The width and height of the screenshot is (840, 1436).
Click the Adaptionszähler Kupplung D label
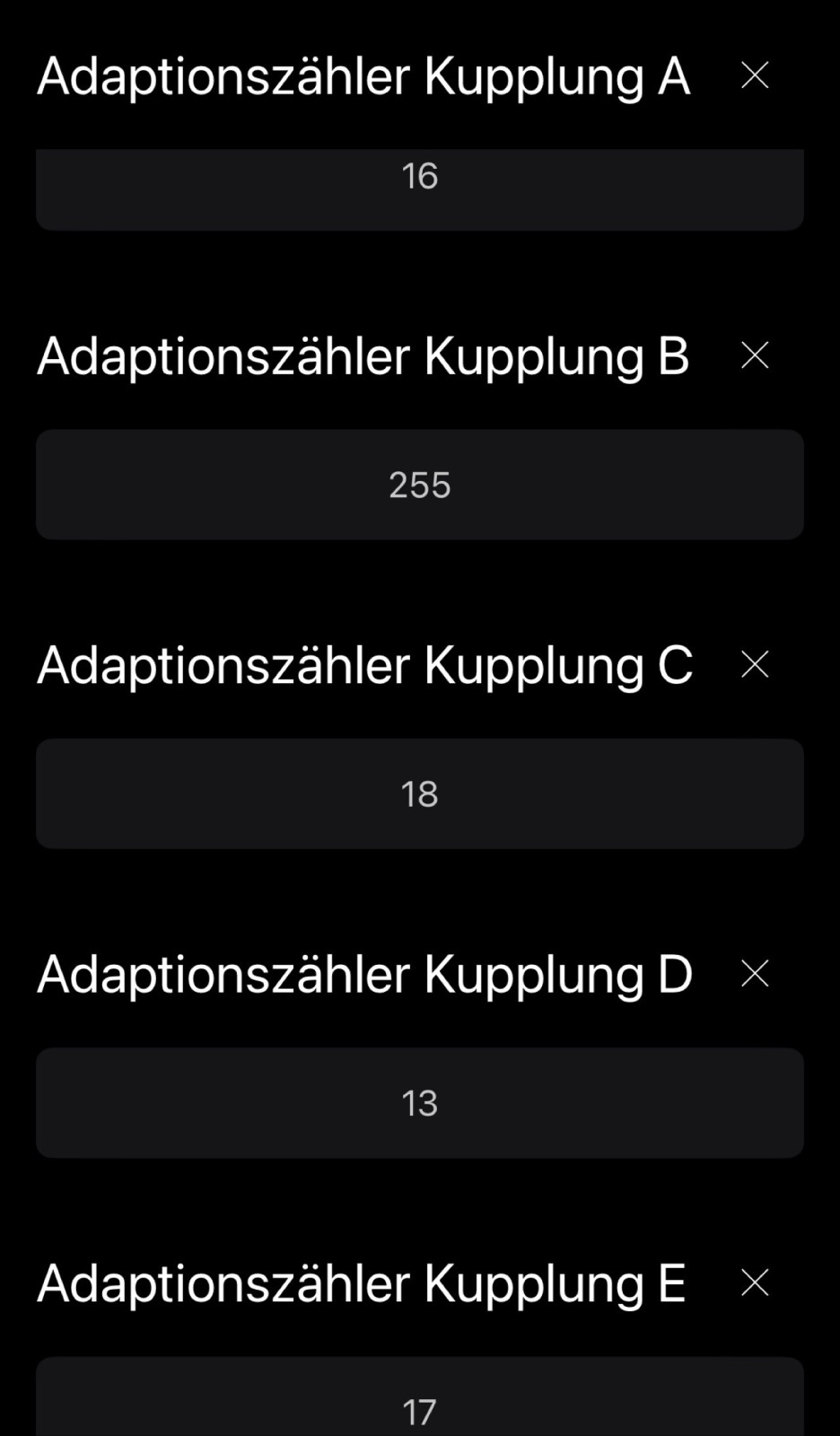click(x=363, y=973)
